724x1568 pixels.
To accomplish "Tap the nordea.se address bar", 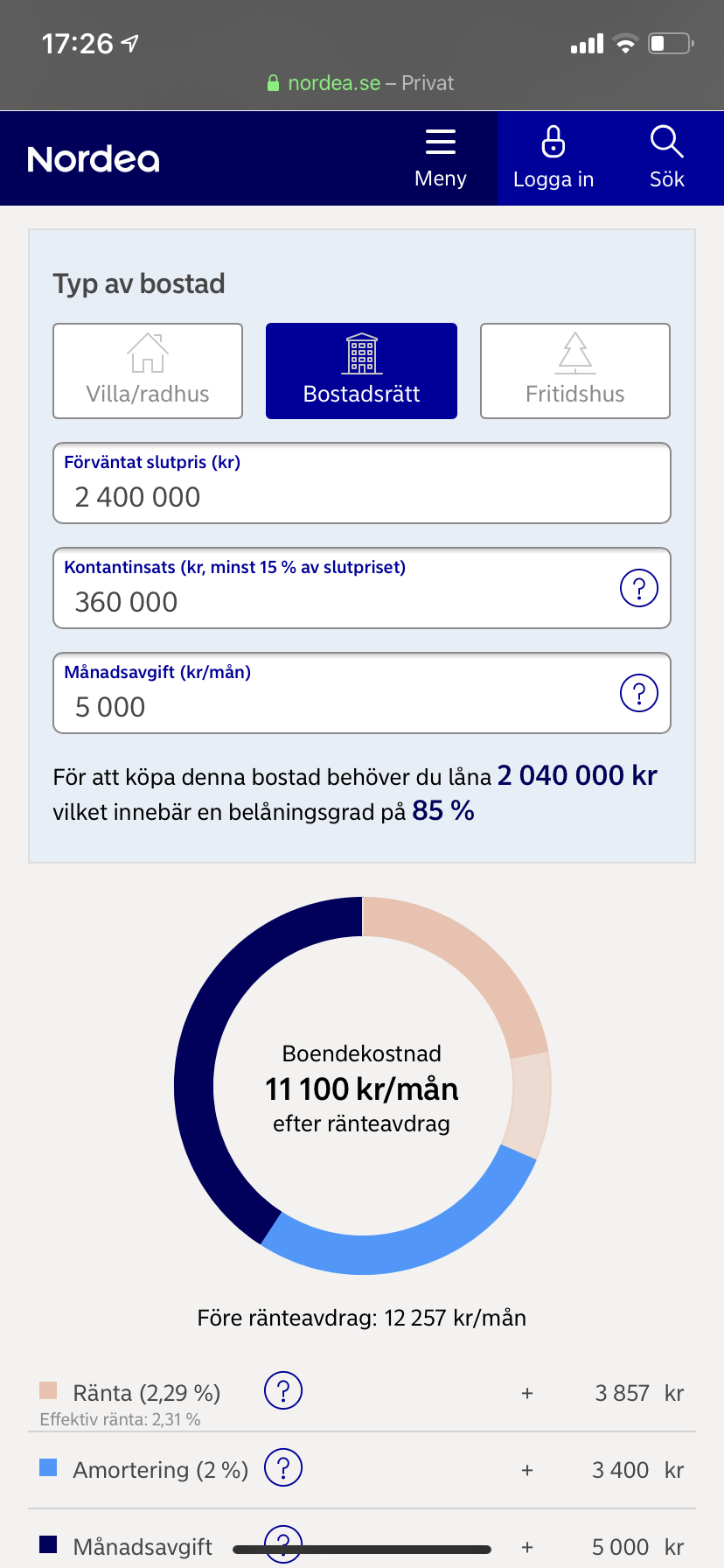I will click(x=360, y=83).
